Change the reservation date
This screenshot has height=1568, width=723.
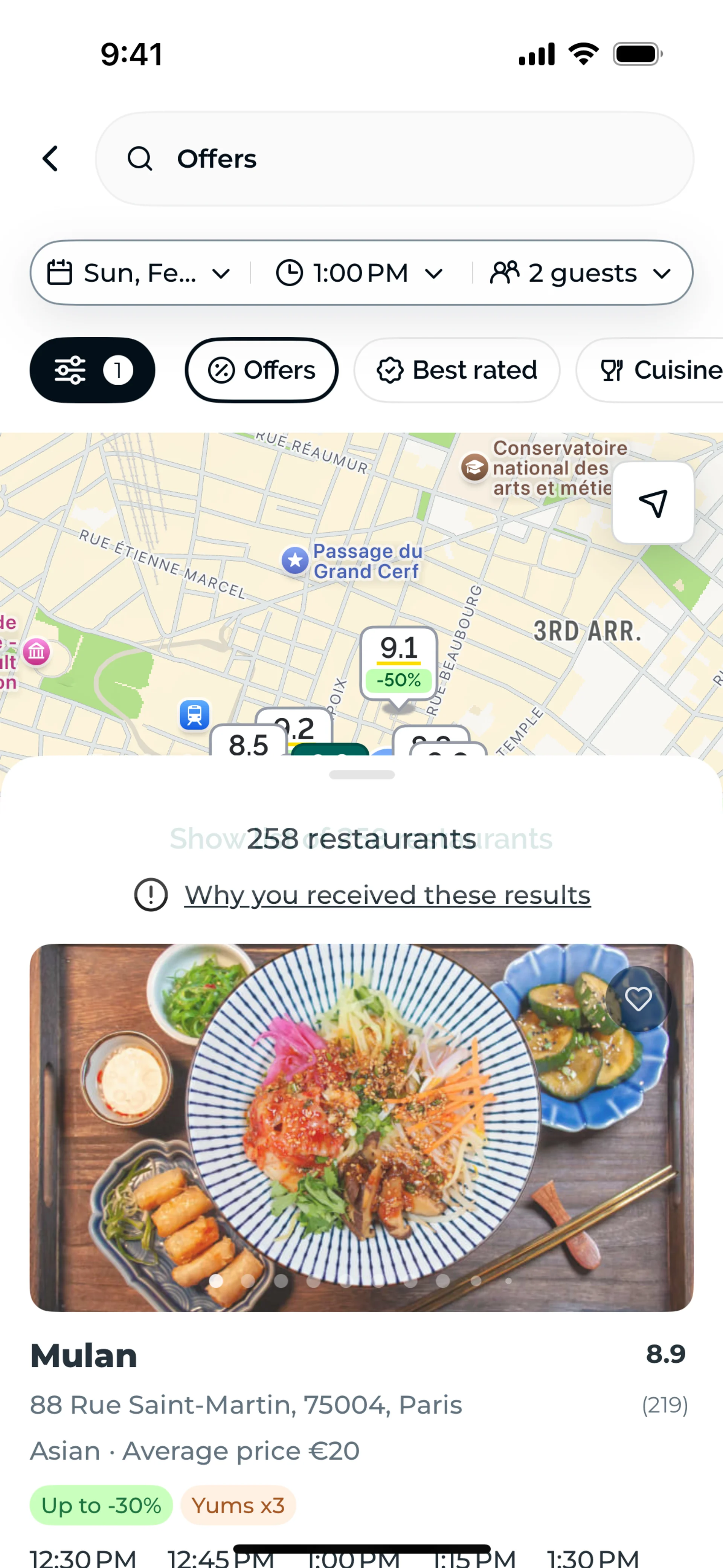tap(139, 273)
